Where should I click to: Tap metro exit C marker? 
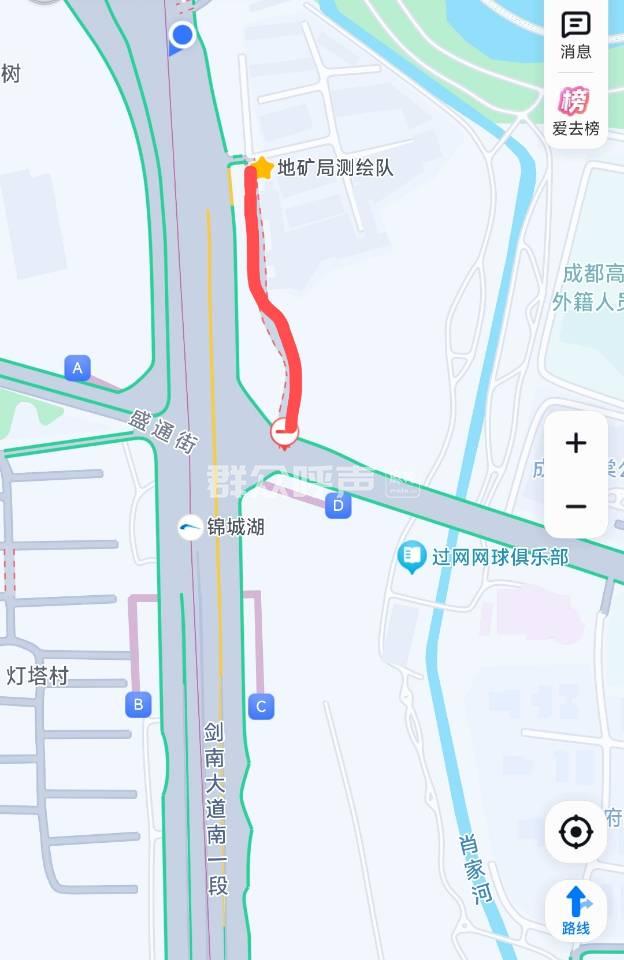(261, 707)
